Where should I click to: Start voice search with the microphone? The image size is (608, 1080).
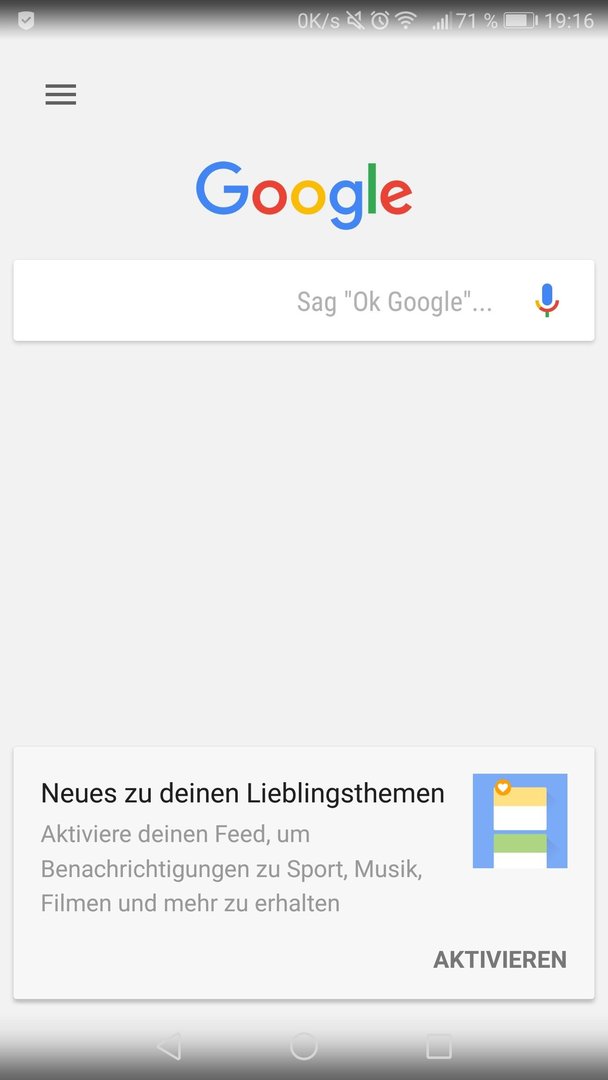click(x=546, y=301)
